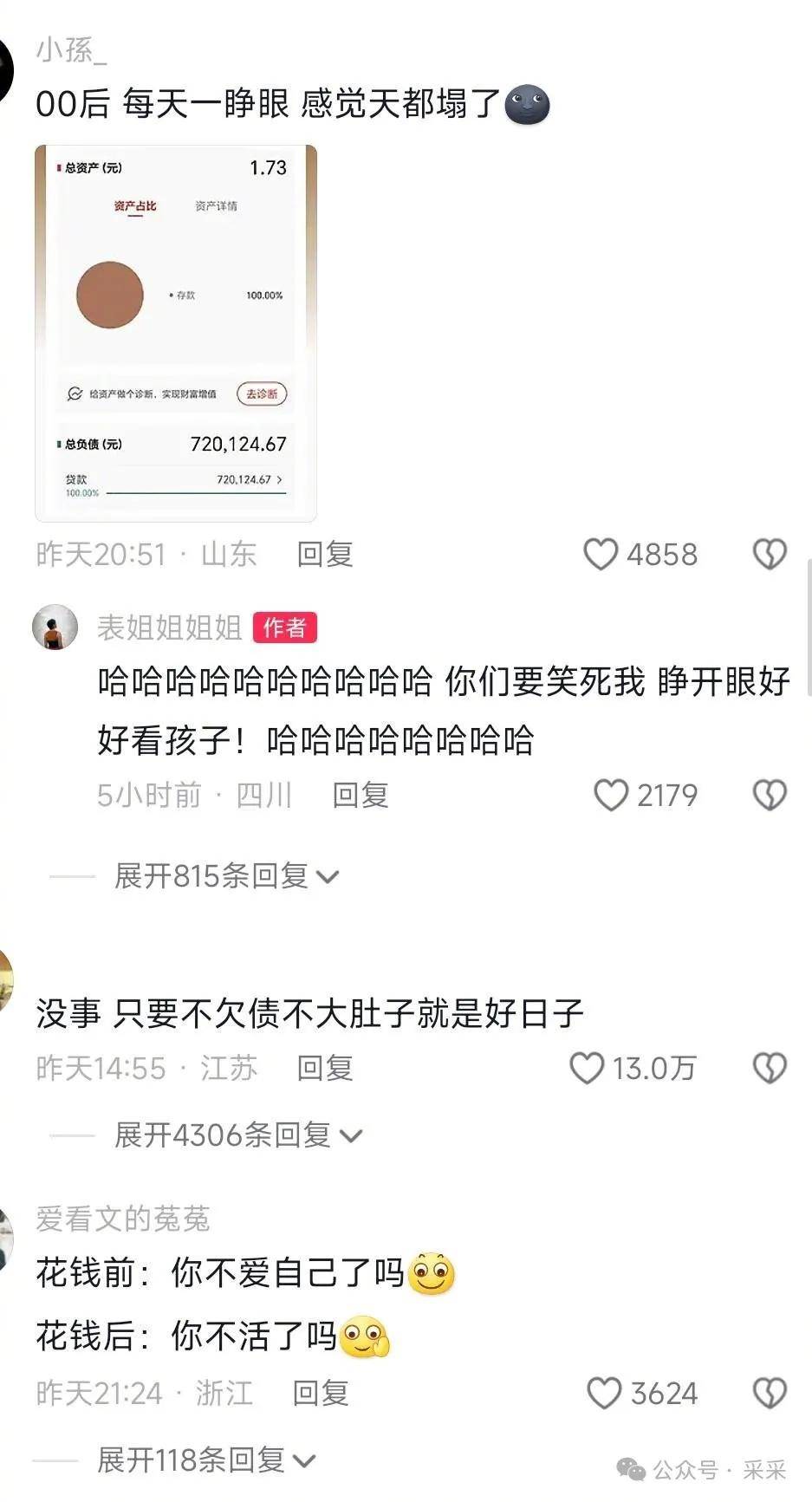This screenshot has width=812, height=1502.
Task: Like 爱看文的菟菟's comment with 3624 likes
Action: (x=604, y=1394)
